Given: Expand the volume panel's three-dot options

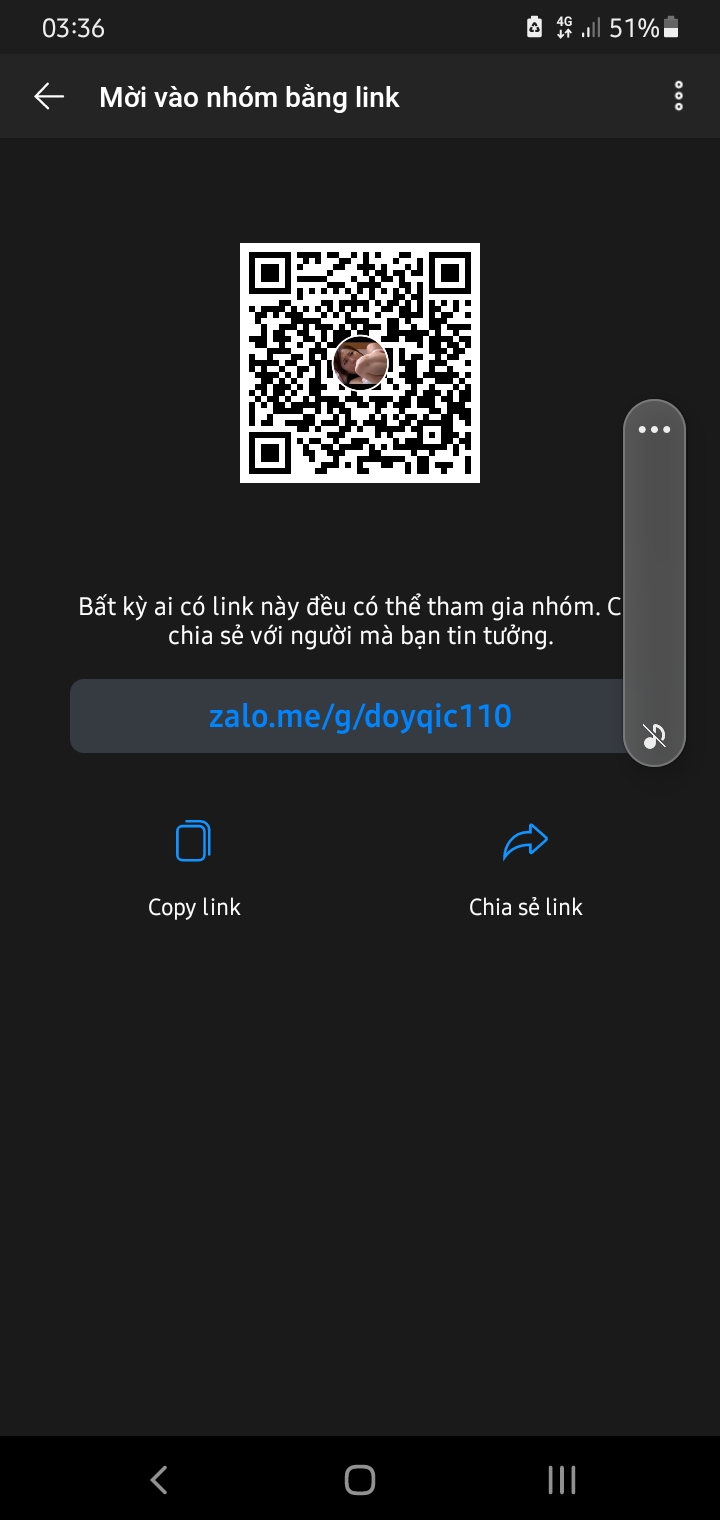Looking at the screenshot, I should pyautogui.click(x=654, y=430).
